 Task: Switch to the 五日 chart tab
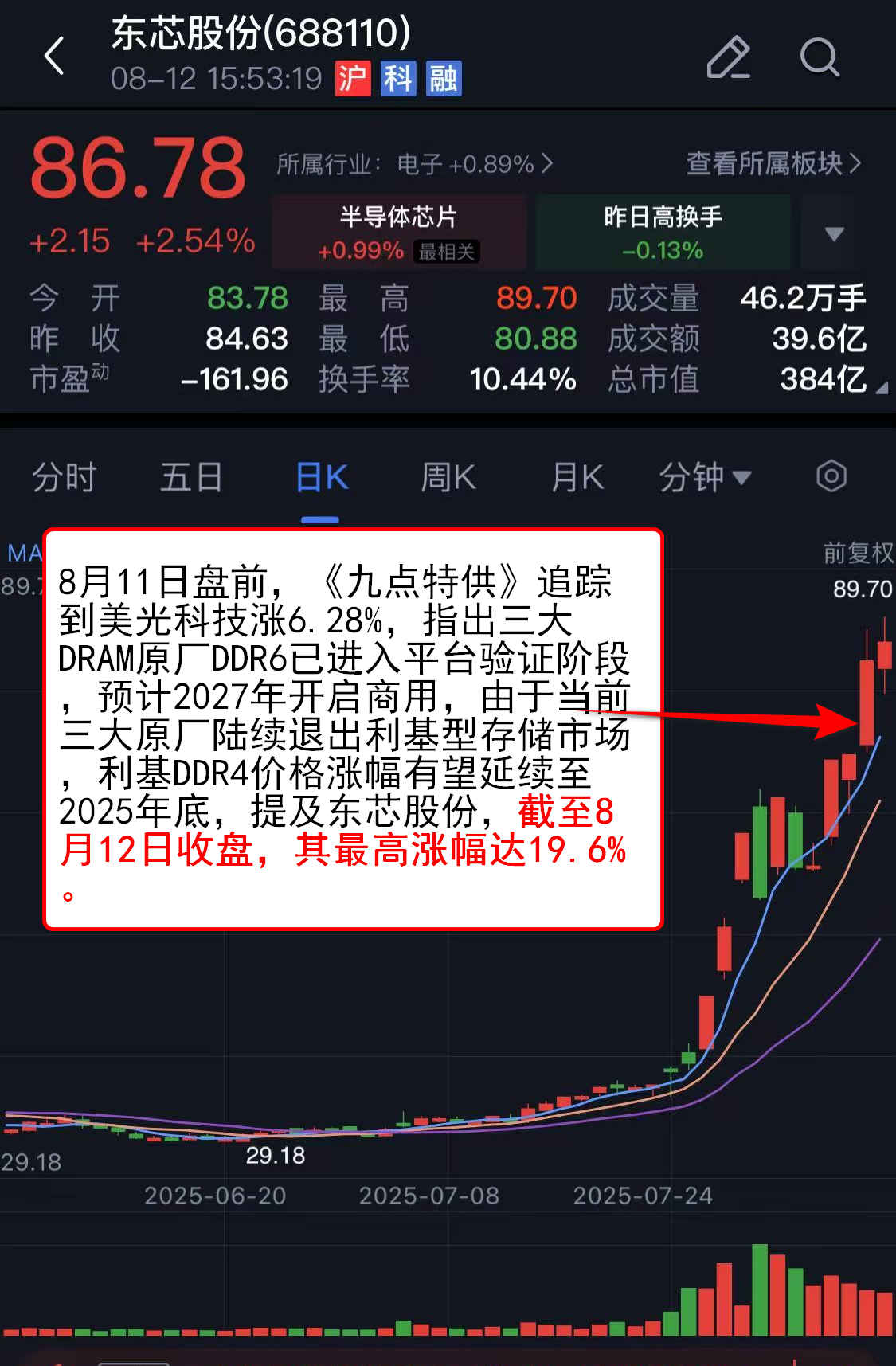[191, 477]
